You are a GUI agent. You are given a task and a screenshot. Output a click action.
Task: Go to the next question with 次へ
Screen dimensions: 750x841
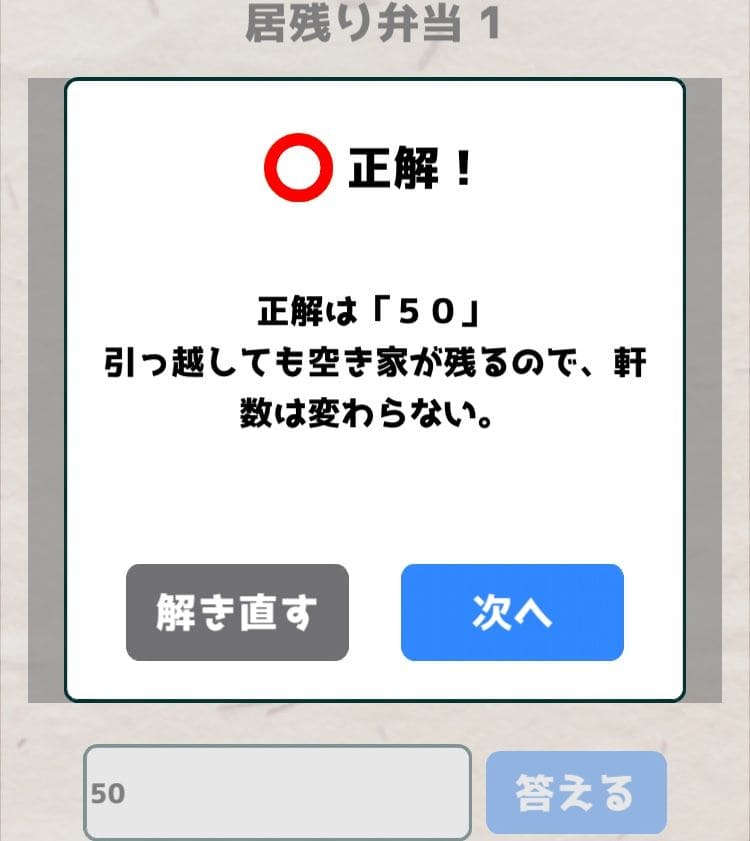coord(512,612)
